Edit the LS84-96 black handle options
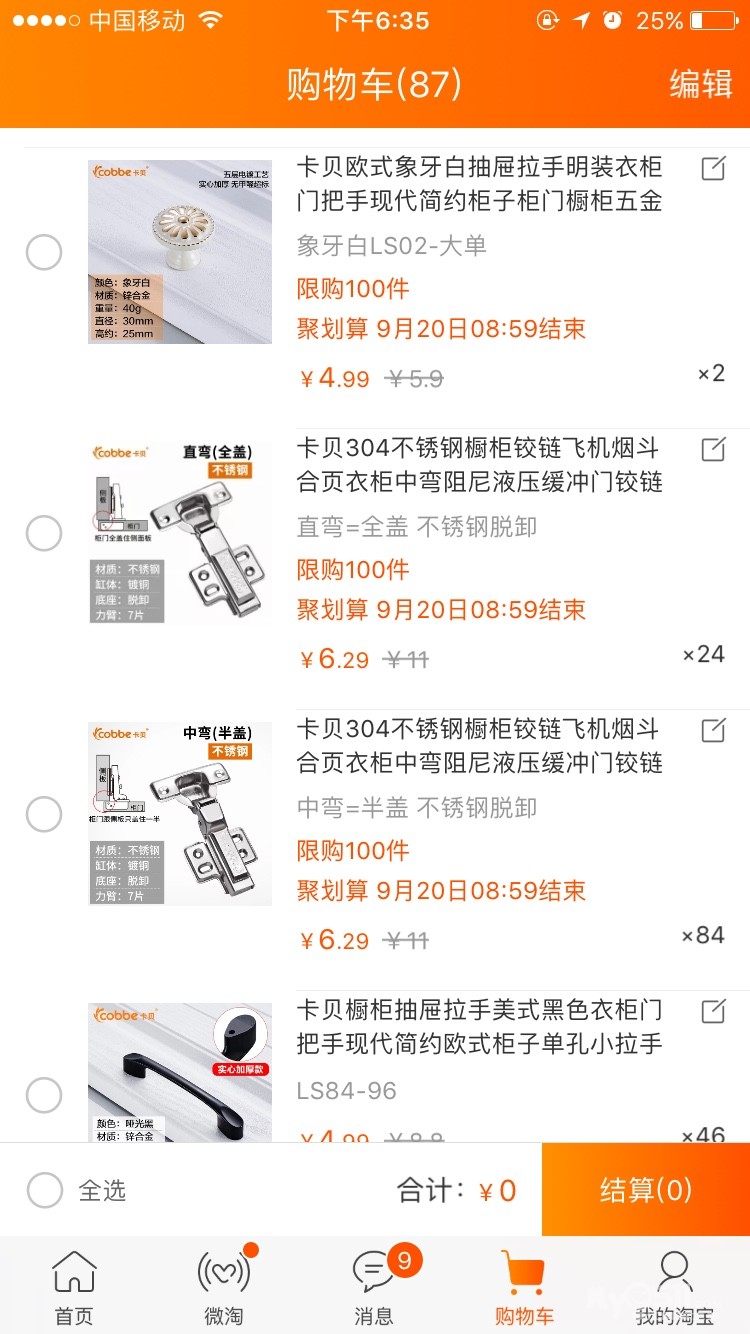This screenshot has height=1334, width=750. pyautogui.click(x=713, y=1012)
